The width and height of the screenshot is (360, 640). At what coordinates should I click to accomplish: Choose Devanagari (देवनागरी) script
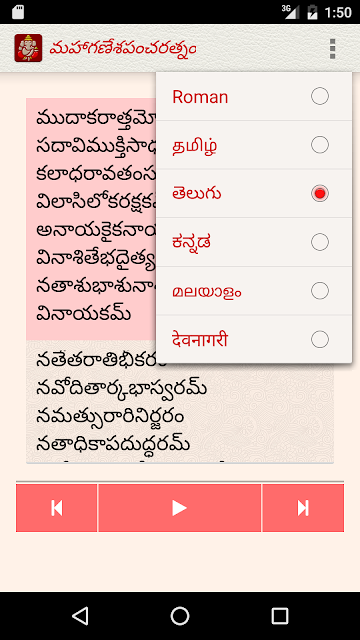253,339
